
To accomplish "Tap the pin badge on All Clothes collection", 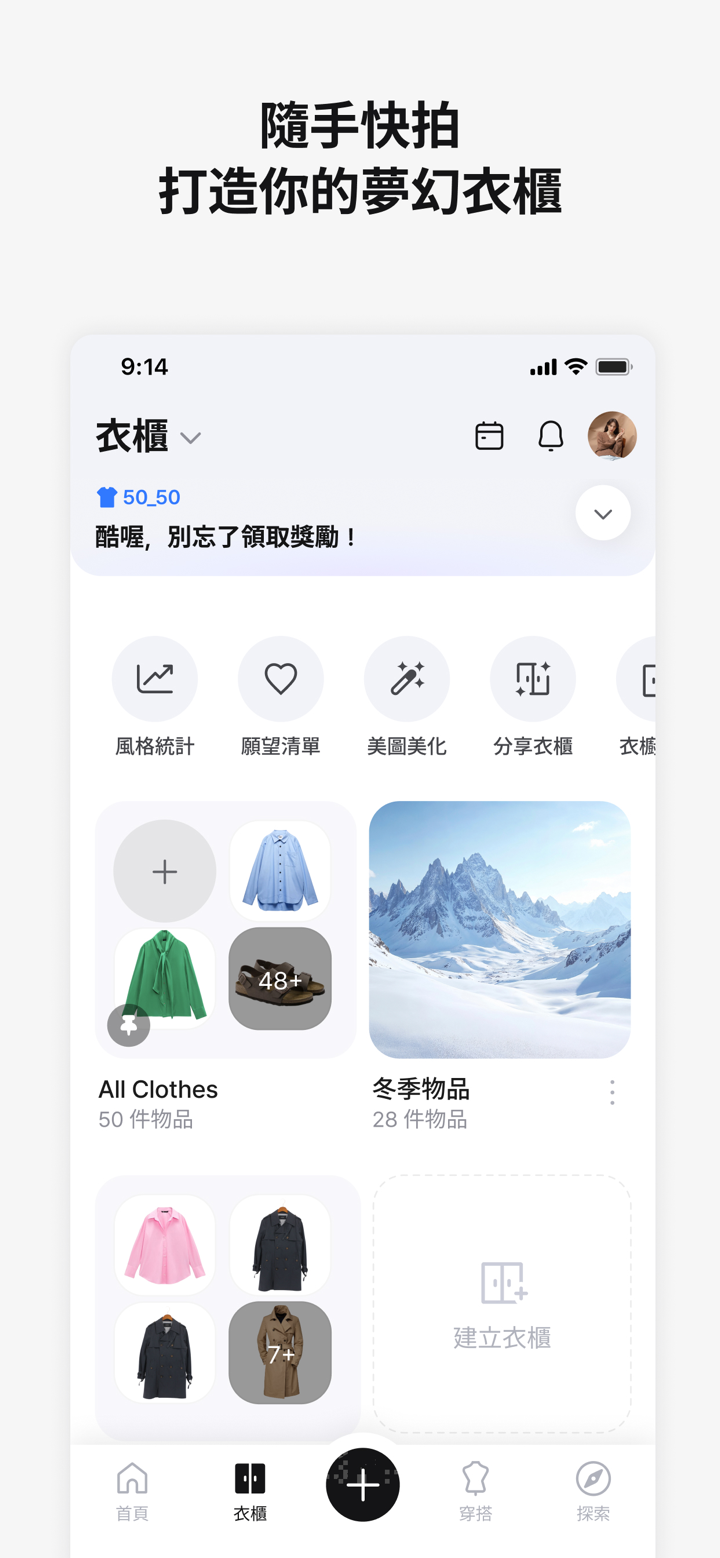I will [x=128, y=1025].
